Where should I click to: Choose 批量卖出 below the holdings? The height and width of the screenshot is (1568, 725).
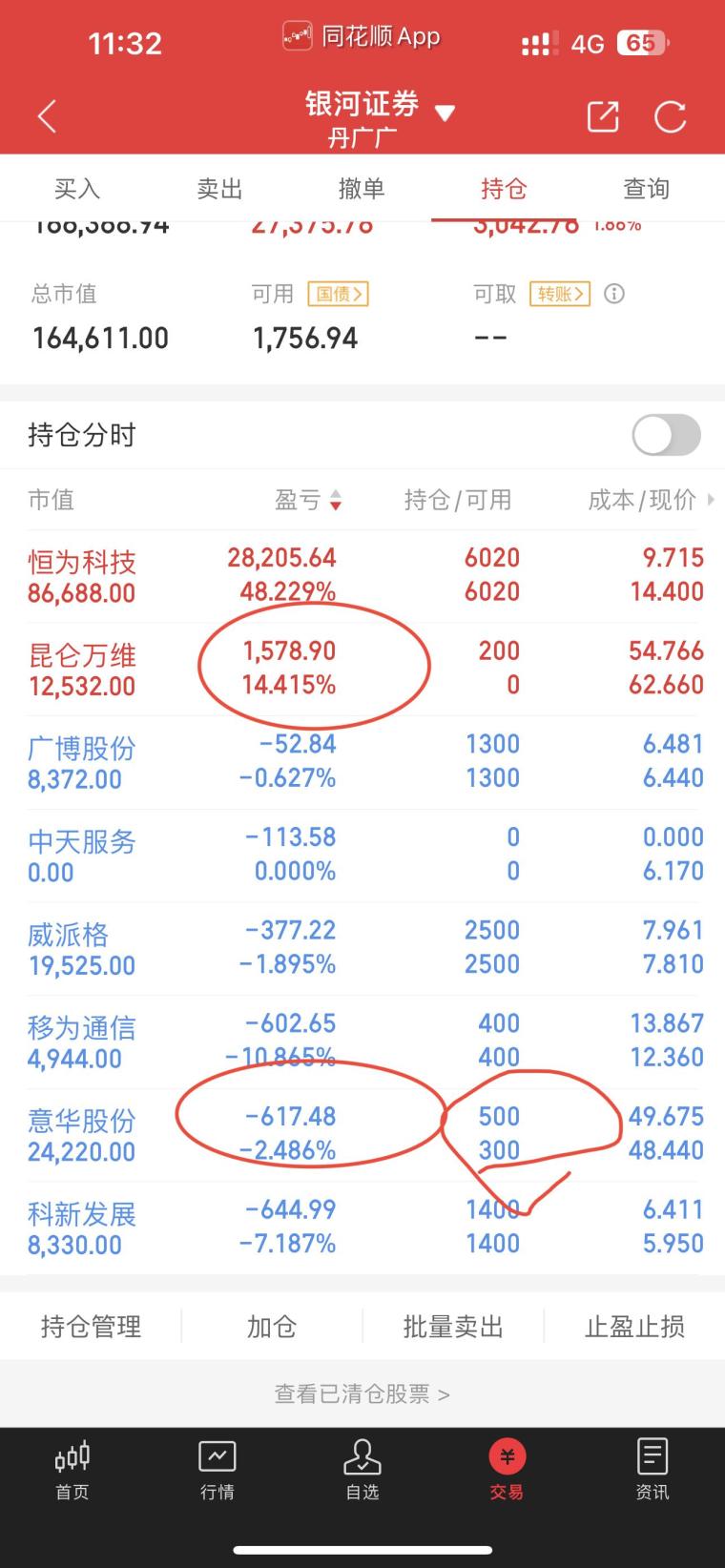coord(453,1326)
